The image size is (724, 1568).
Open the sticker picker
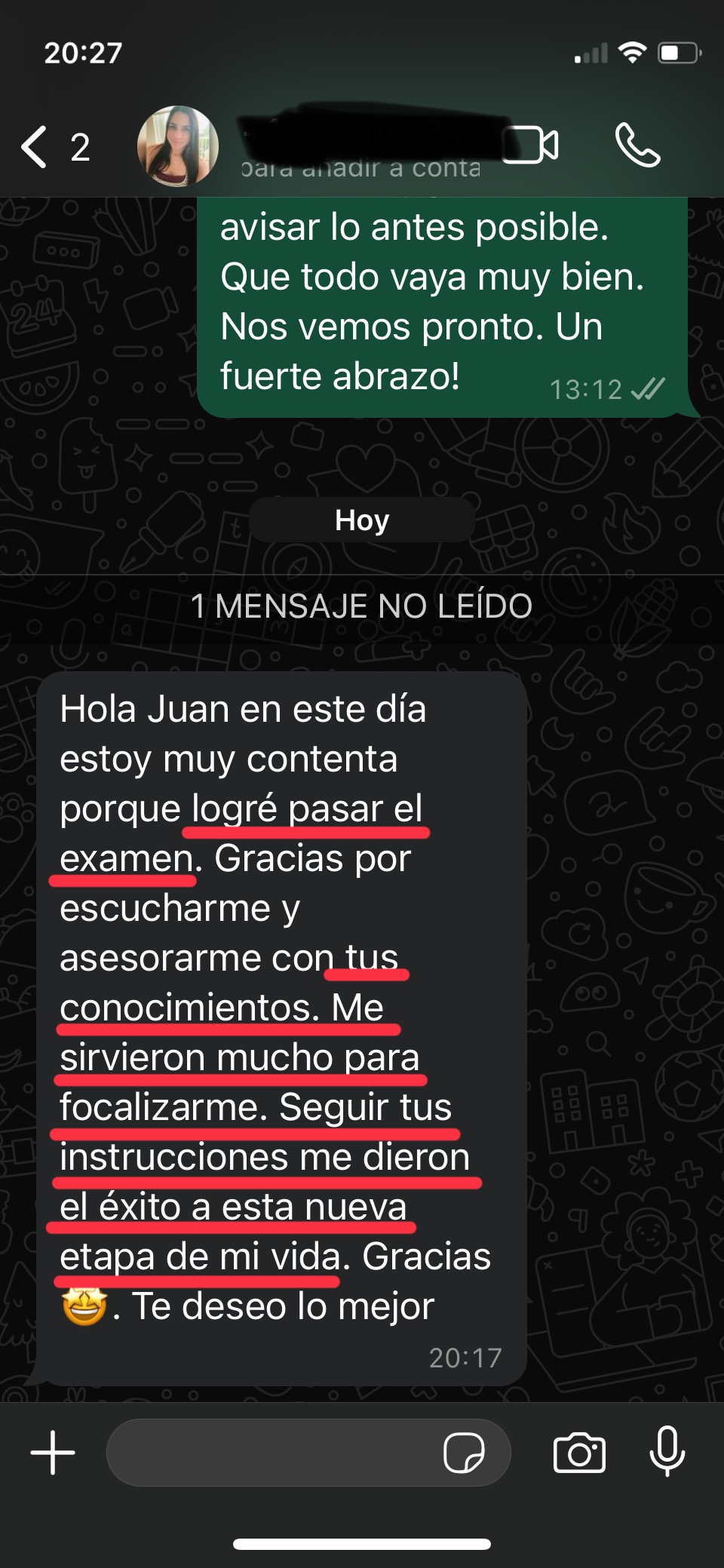[x=464, y=1452]
